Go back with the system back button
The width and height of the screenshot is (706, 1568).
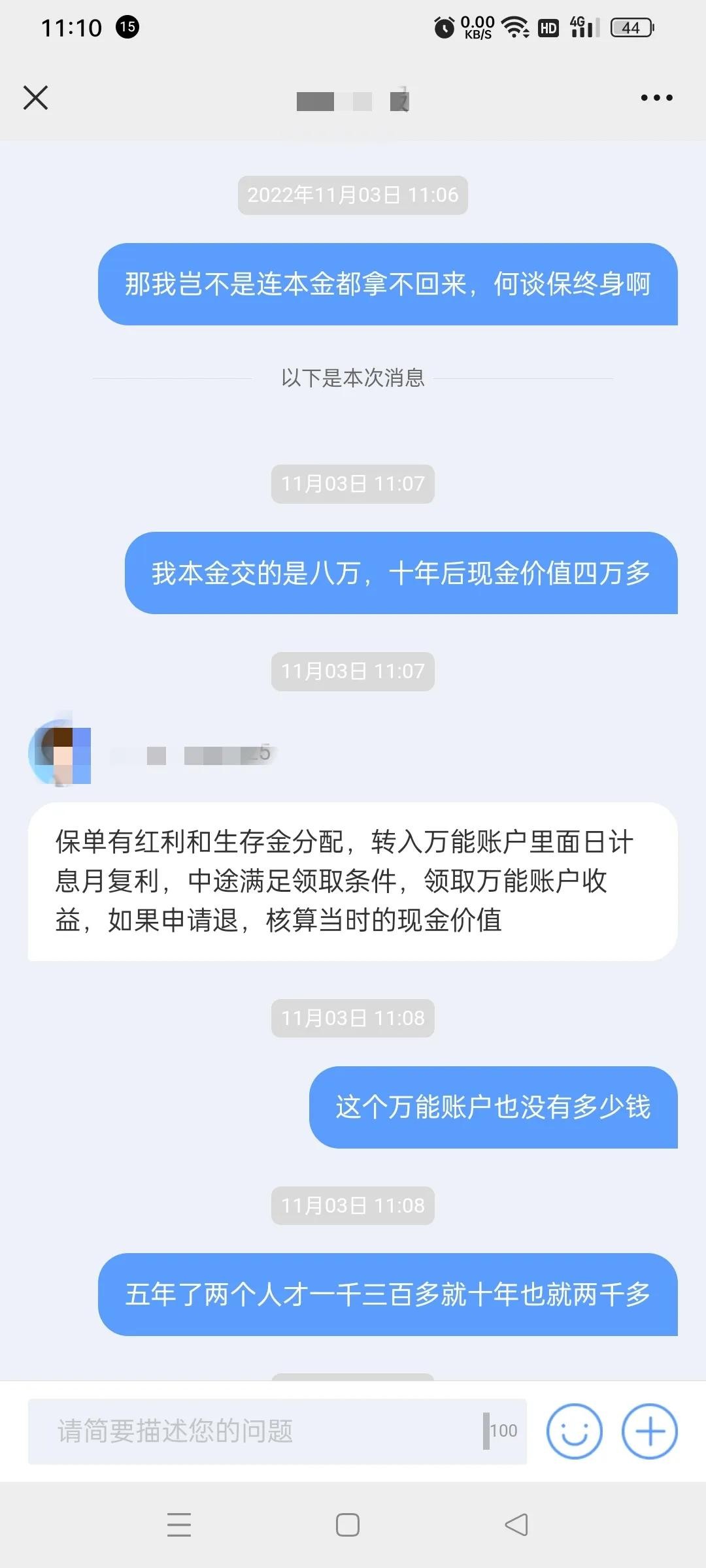(516, 1525)
